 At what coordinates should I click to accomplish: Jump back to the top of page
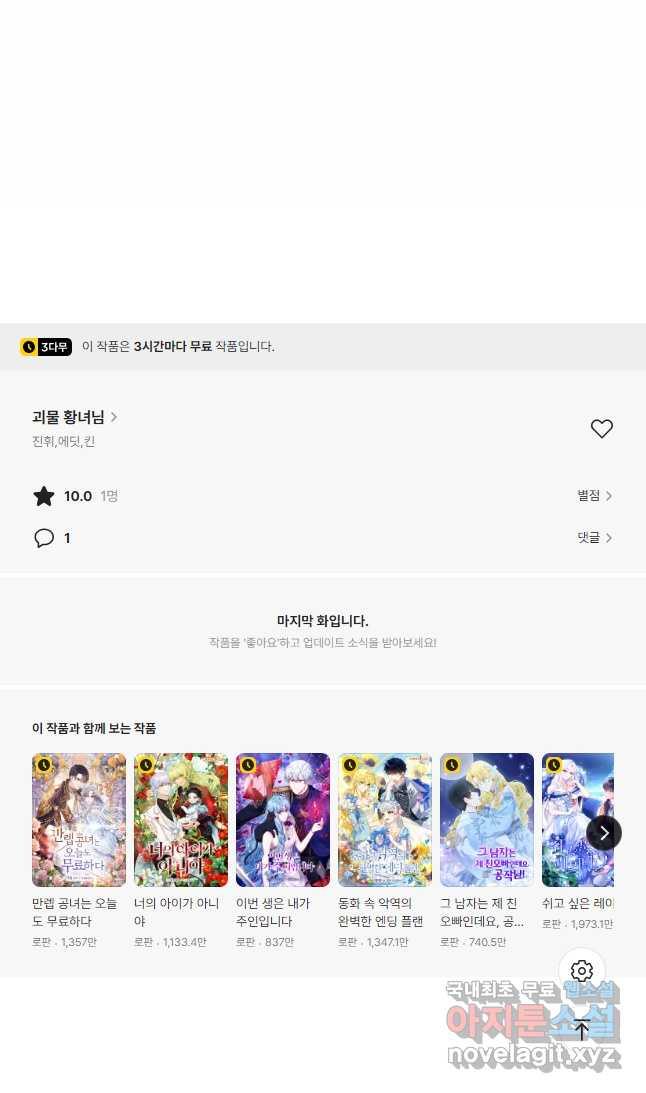582,1029
